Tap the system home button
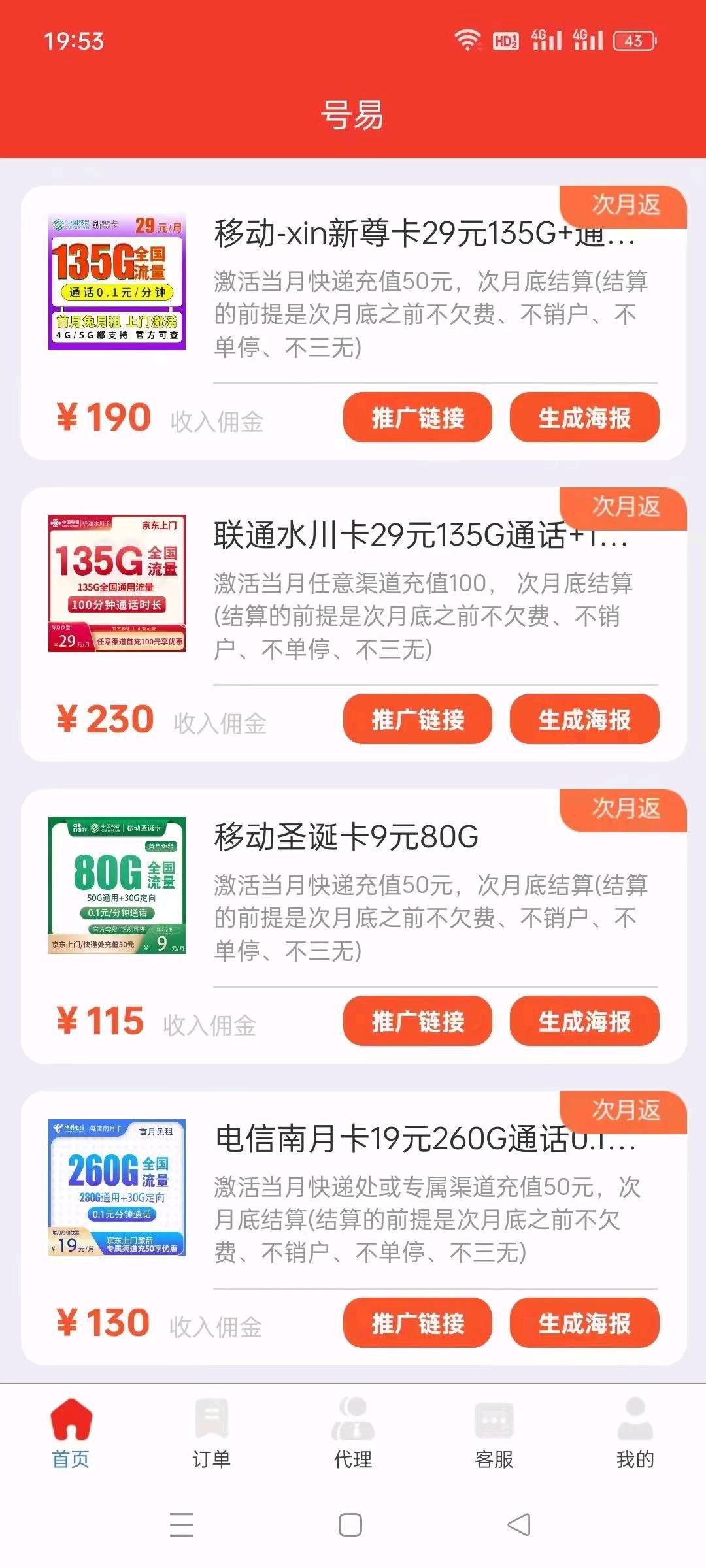 (x=350, y=1525)
